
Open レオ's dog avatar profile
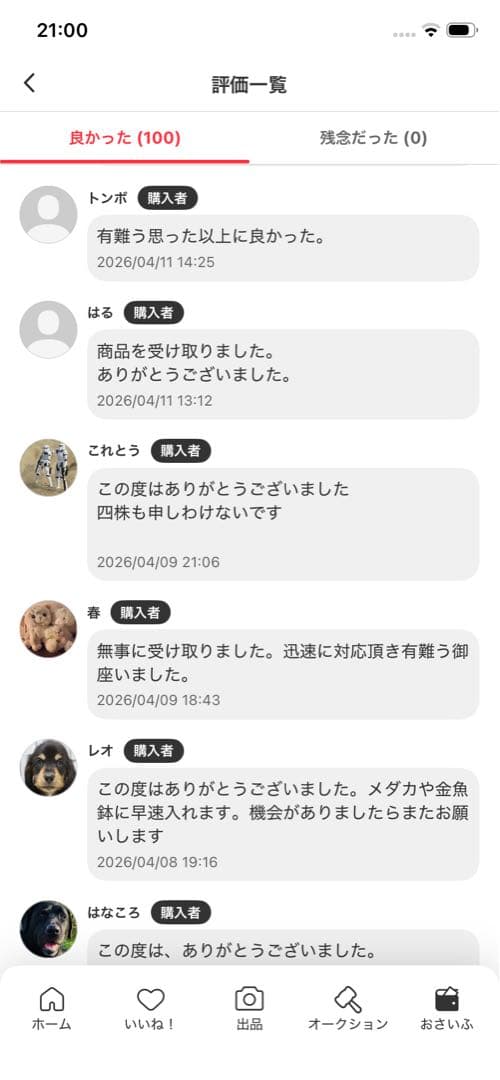click(x=48, y=768)
